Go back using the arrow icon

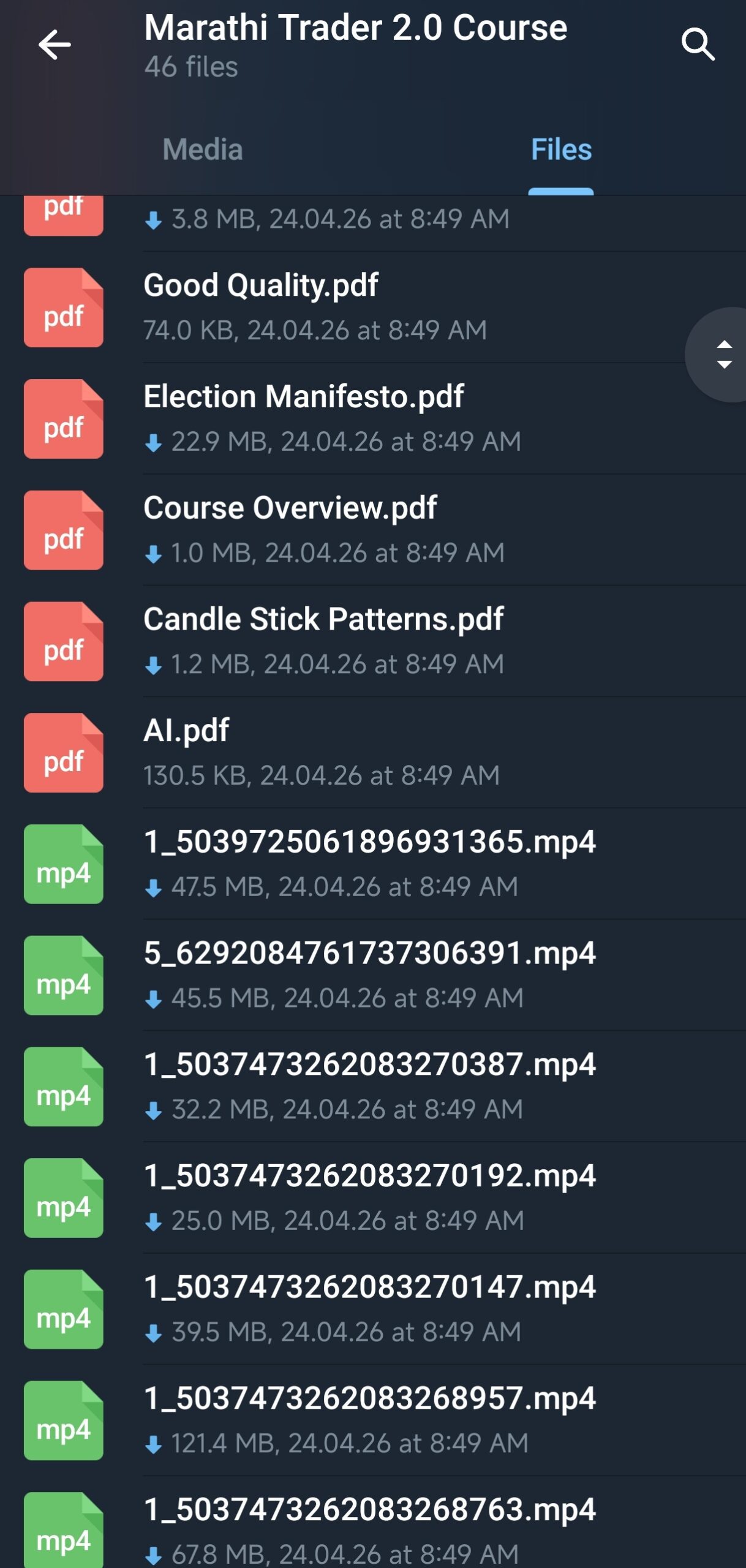tap(55, 45)
